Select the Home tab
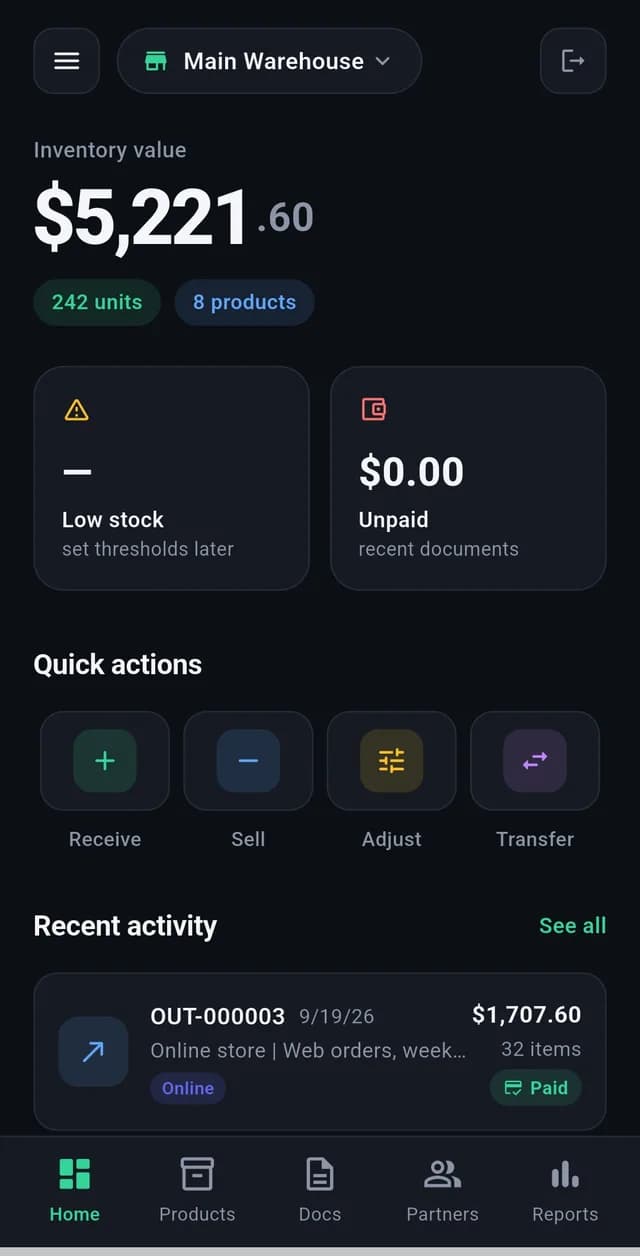This screenshot has width=640, height=1256. (75, 1190)
